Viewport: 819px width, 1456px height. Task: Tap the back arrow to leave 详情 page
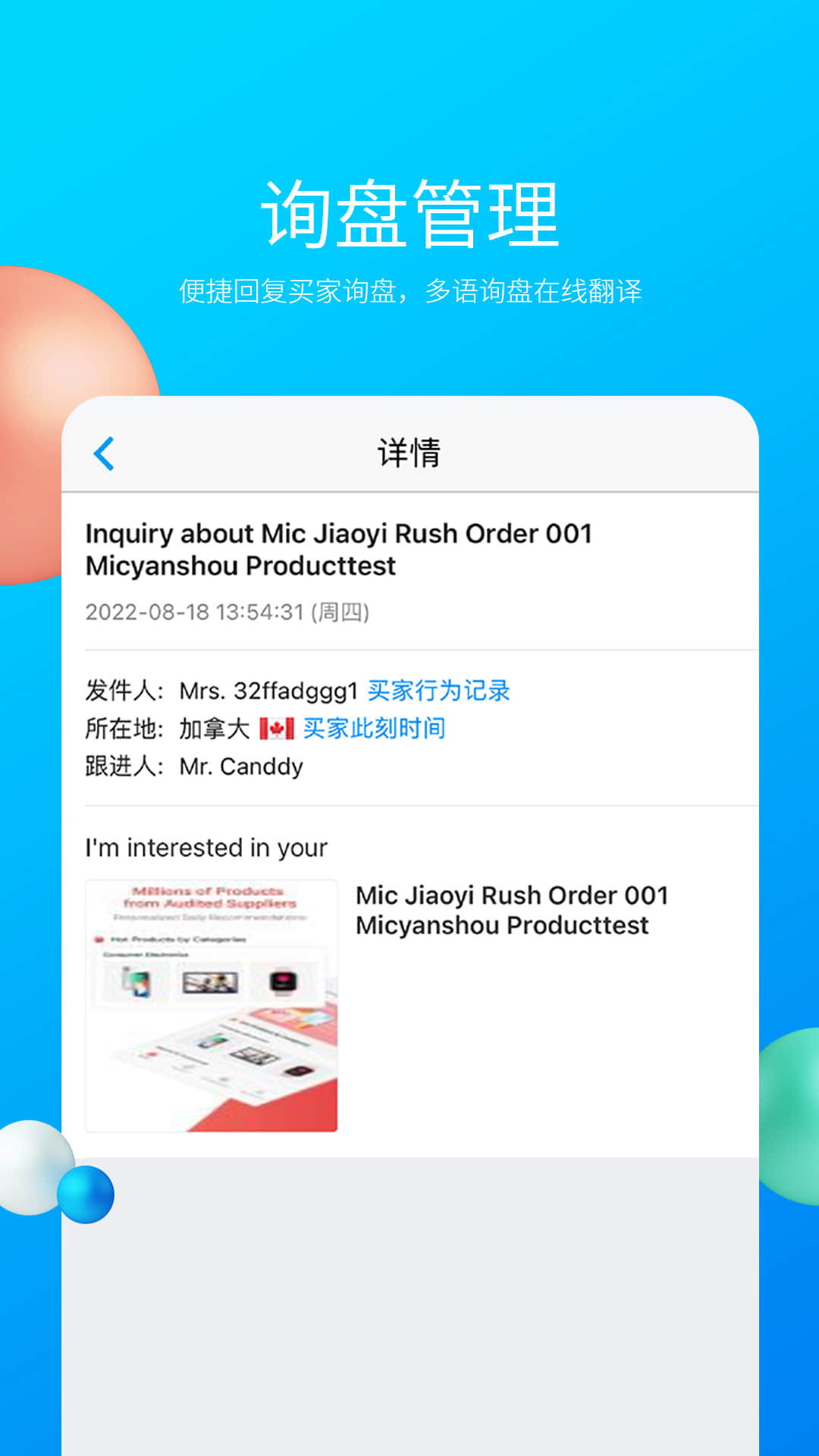(104, 453)
